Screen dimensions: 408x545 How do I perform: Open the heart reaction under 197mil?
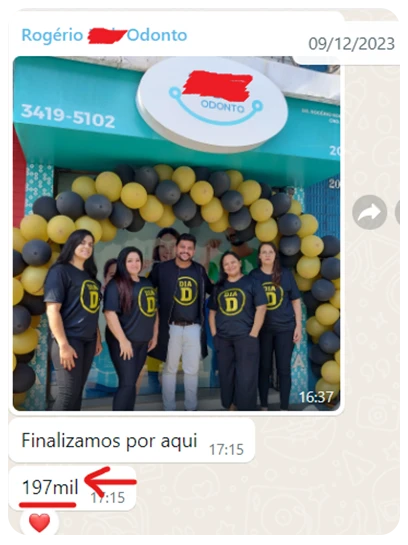click(x=39, y=523)
